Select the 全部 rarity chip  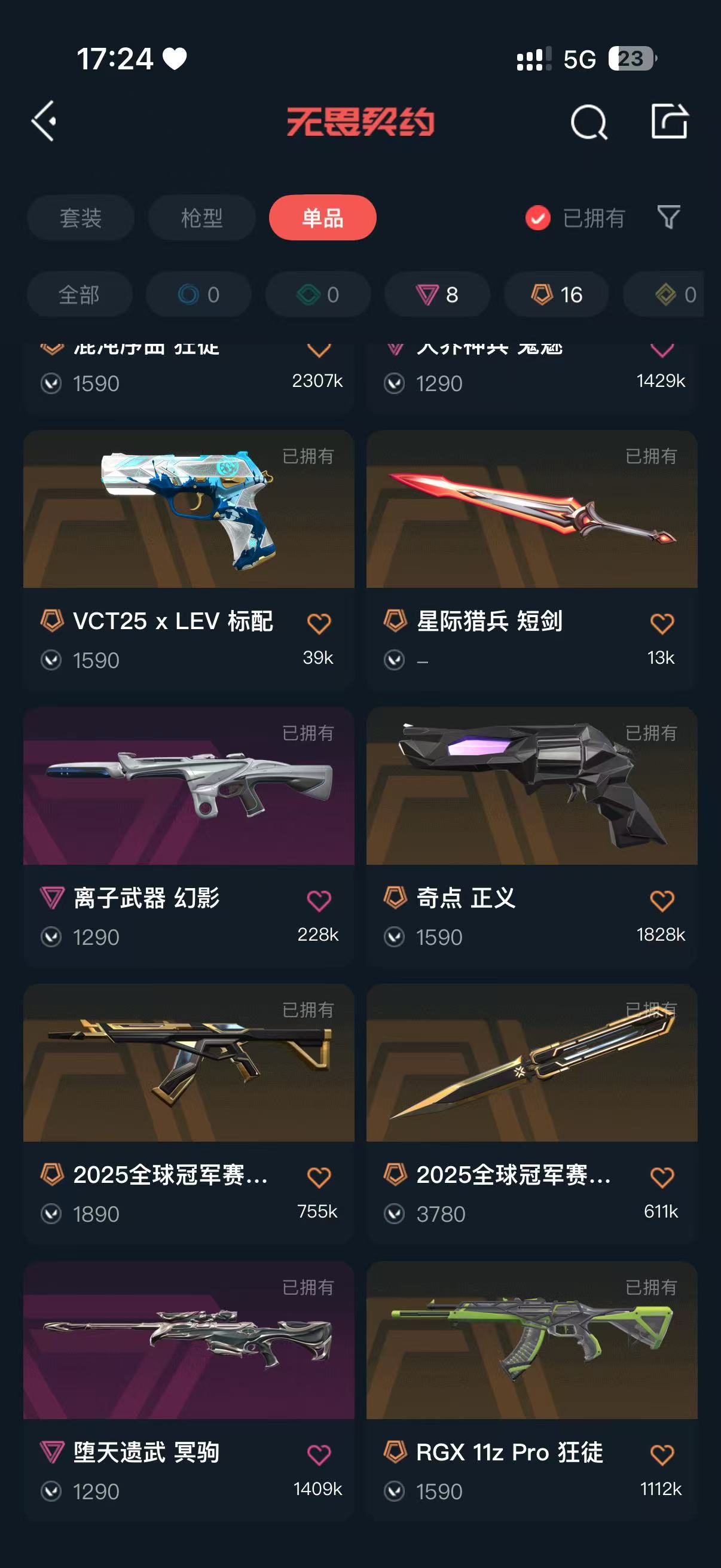coord(79,295)
